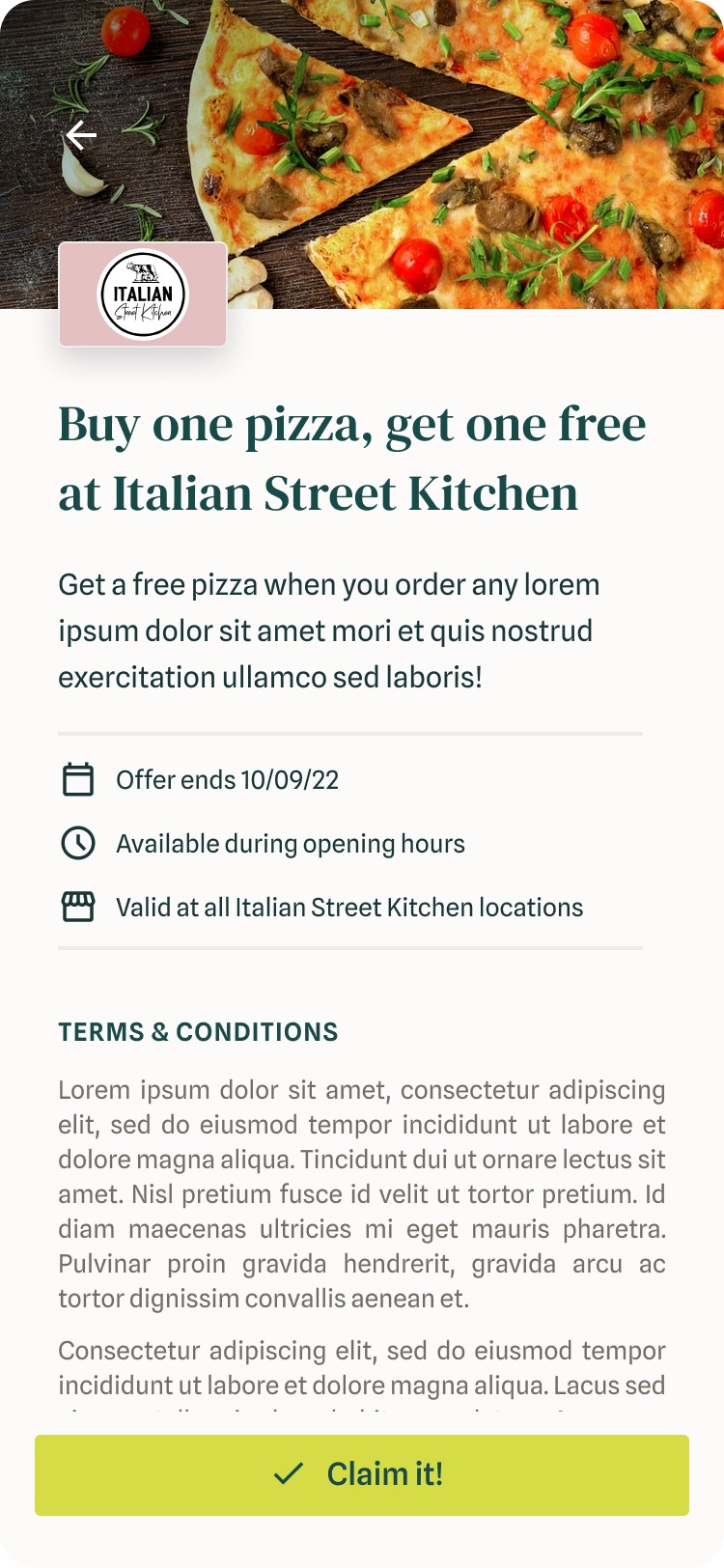
Task: Click the storefront icon beside locations info
Action: tap(79, 907)
